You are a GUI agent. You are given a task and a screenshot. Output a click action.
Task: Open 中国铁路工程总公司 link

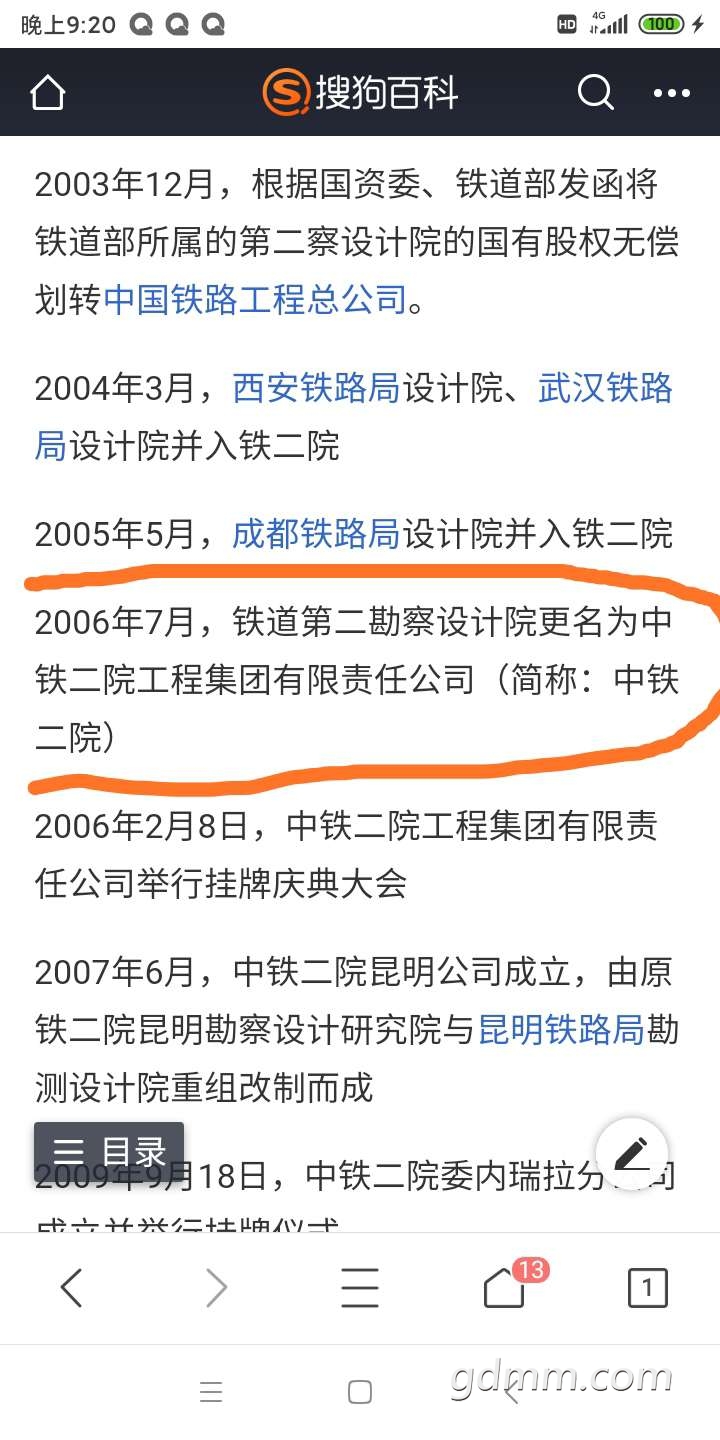(255, 299)
